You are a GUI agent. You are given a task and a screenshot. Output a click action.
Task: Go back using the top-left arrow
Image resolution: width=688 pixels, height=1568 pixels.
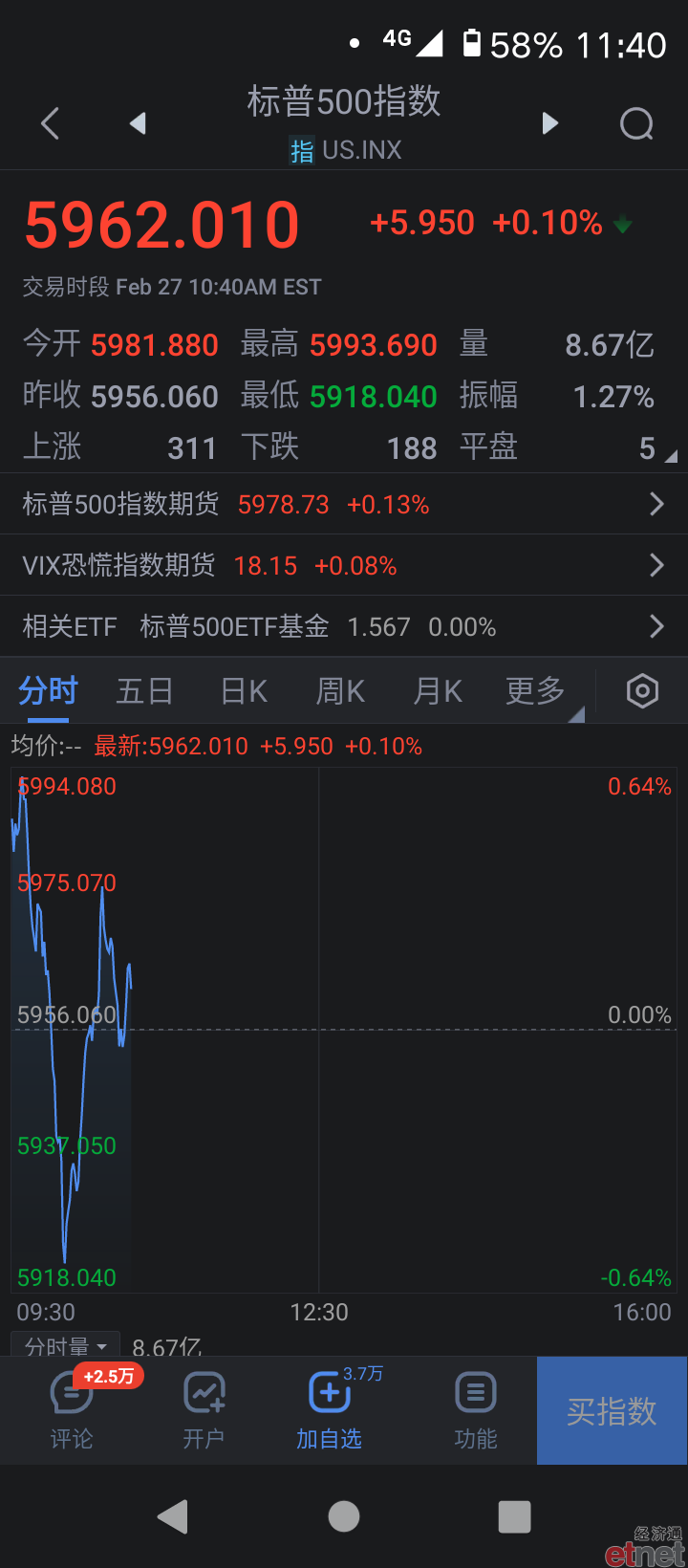click(51, 123)
